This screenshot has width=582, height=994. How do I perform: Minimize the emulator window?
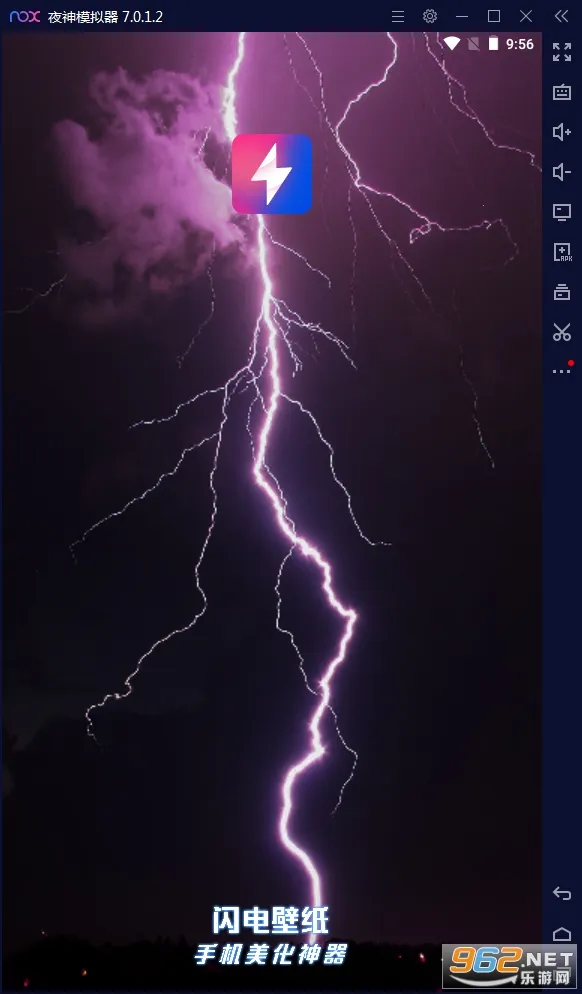pos(462,16)
